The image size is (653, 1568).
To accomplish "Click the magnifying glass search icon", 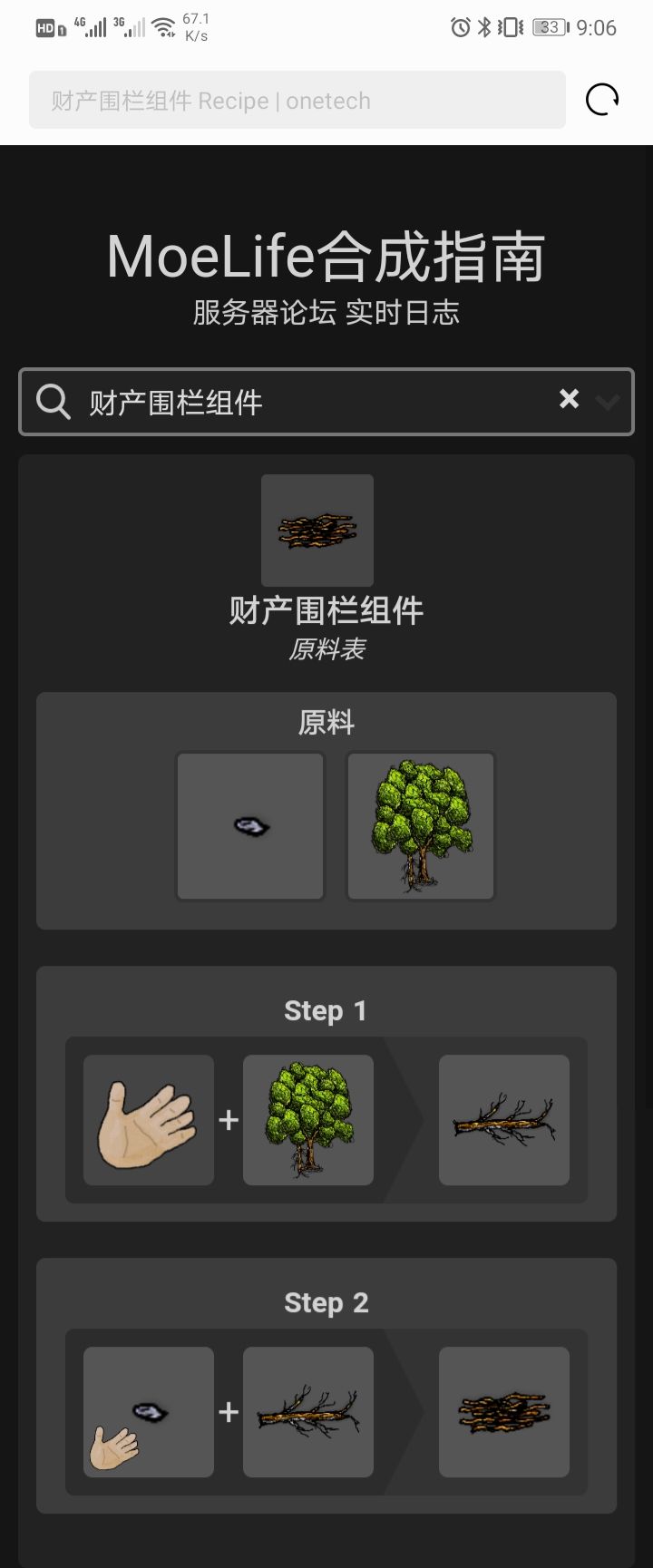I will [x=52, y=401].
